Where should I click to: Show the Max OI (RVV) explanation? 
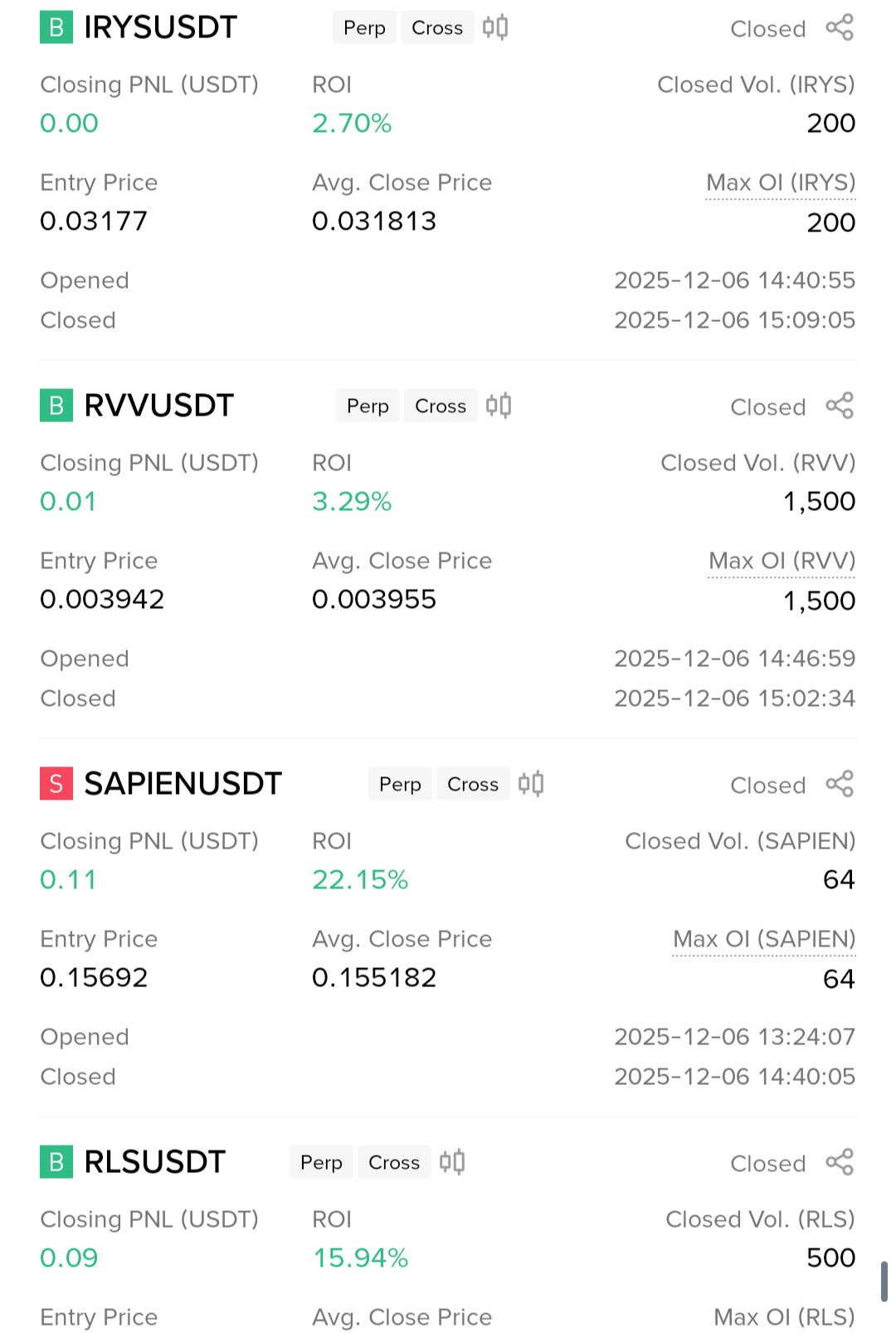pos(782,562)
